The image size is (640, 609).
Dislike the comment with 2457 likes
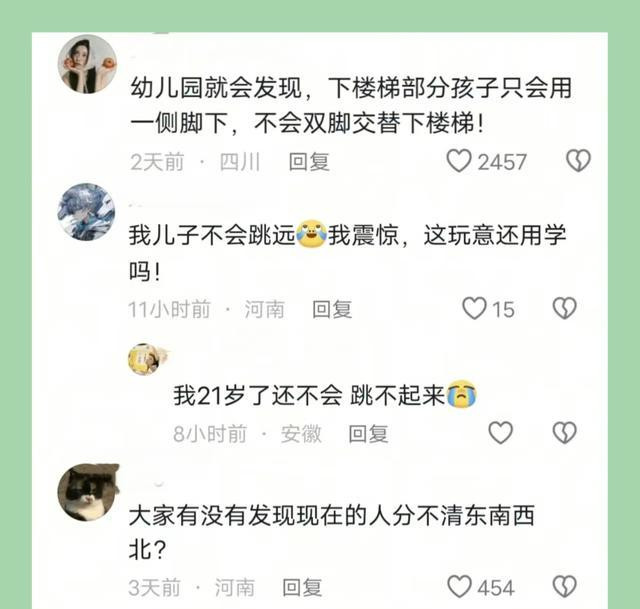click(x=578, y=161)
